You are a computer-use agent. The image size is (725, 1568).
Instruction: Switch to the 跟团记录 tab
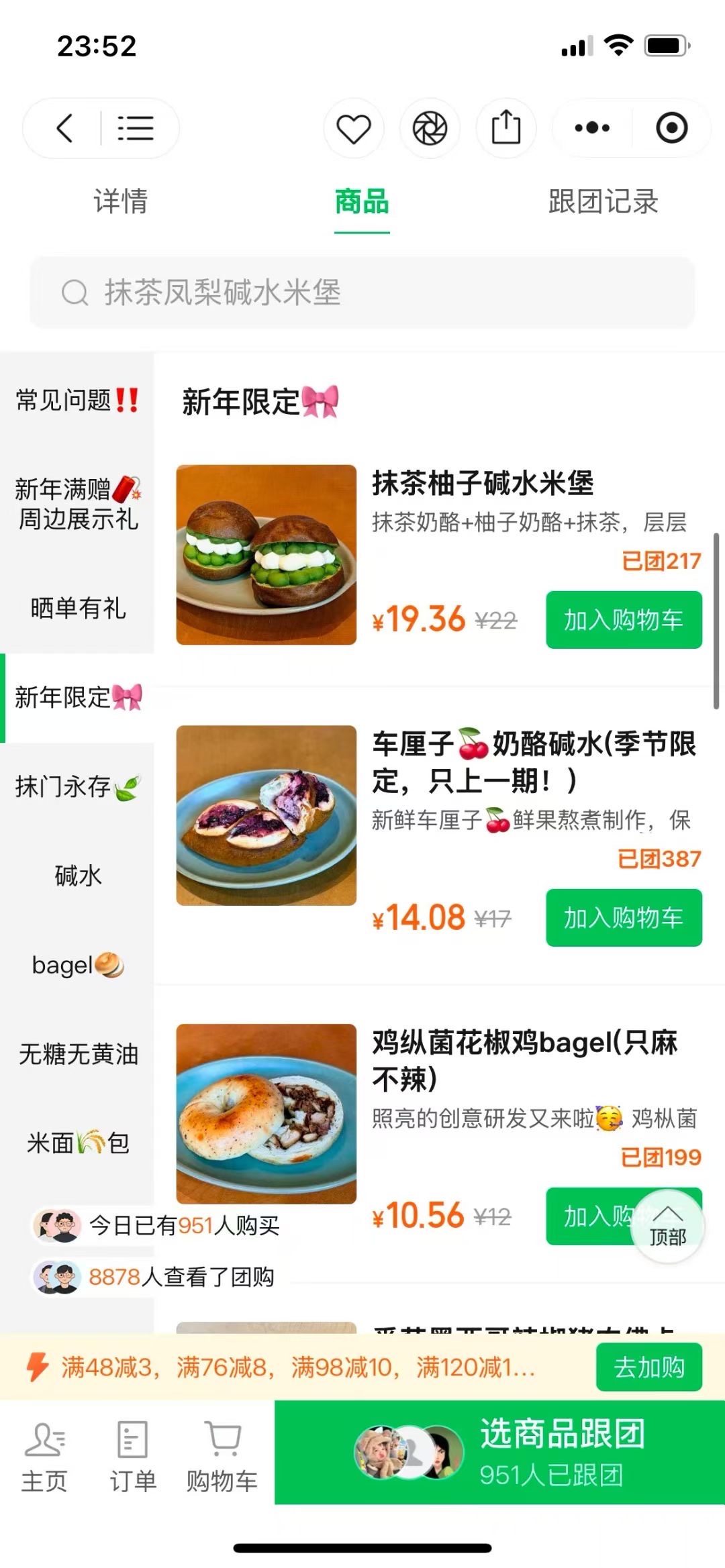pyautogui.click(x=603, y=201)
